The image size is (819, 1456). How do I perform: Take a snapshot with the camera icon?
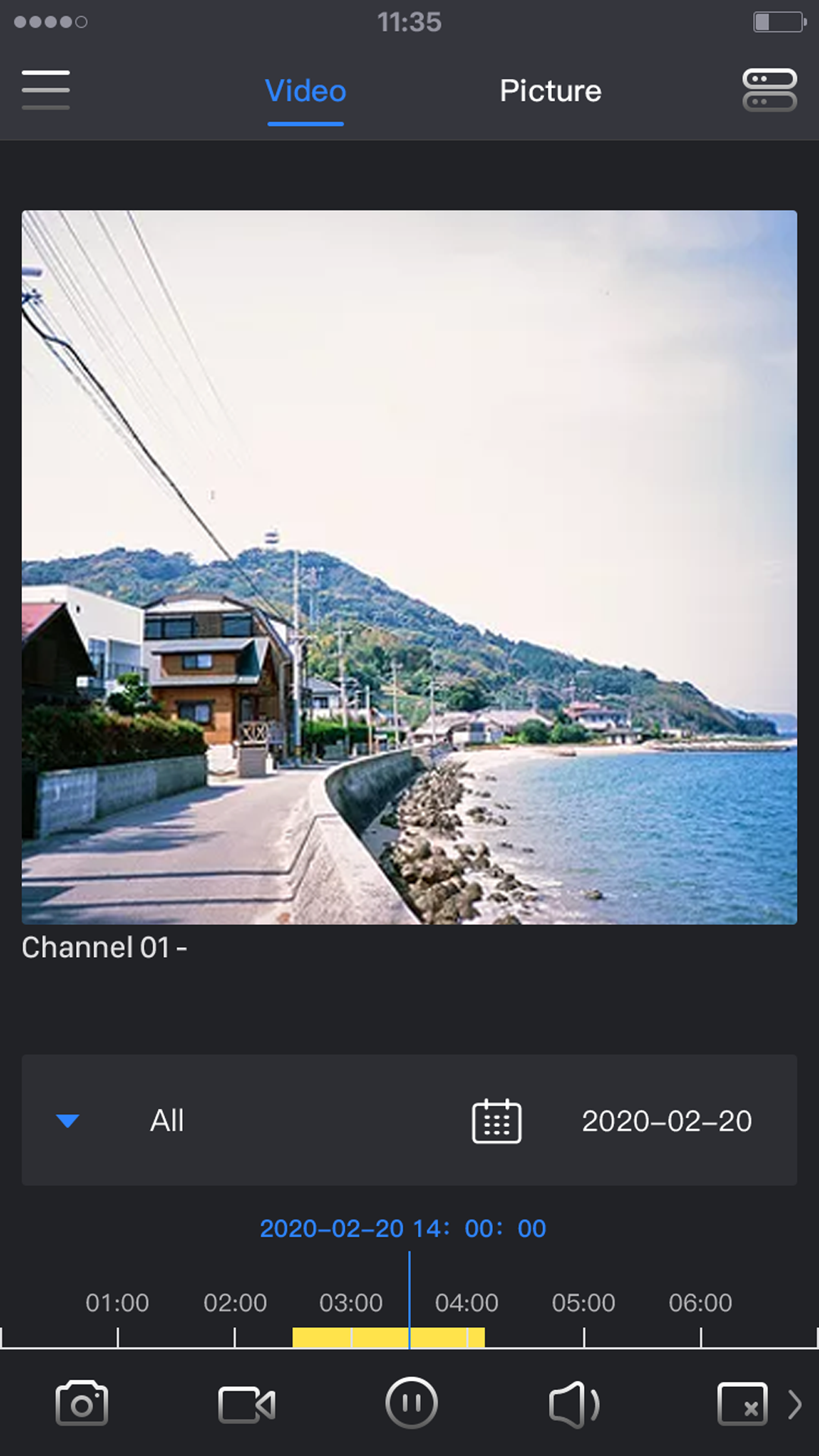(82, 1404)
